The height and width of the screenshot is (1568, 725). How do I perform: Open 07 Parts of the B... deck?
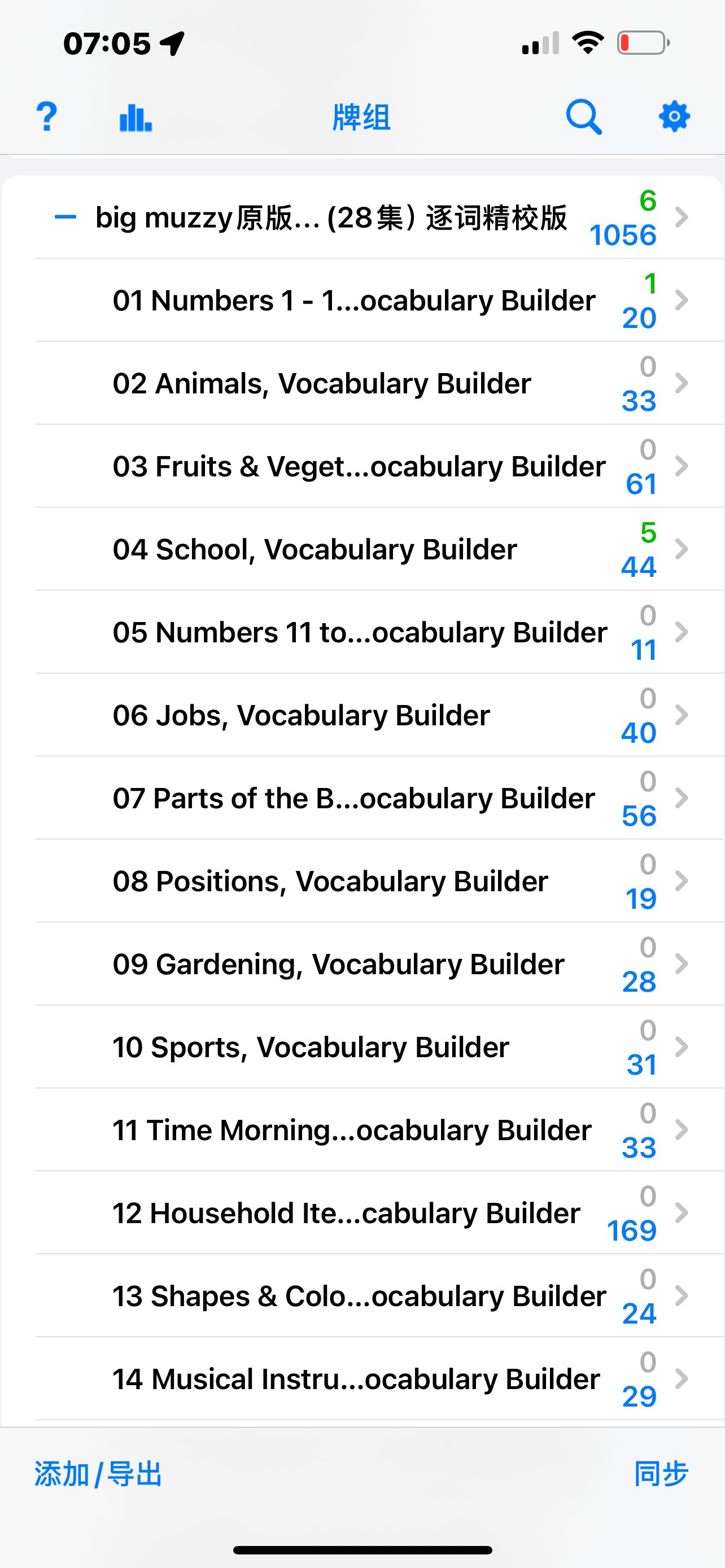[379, 798]
